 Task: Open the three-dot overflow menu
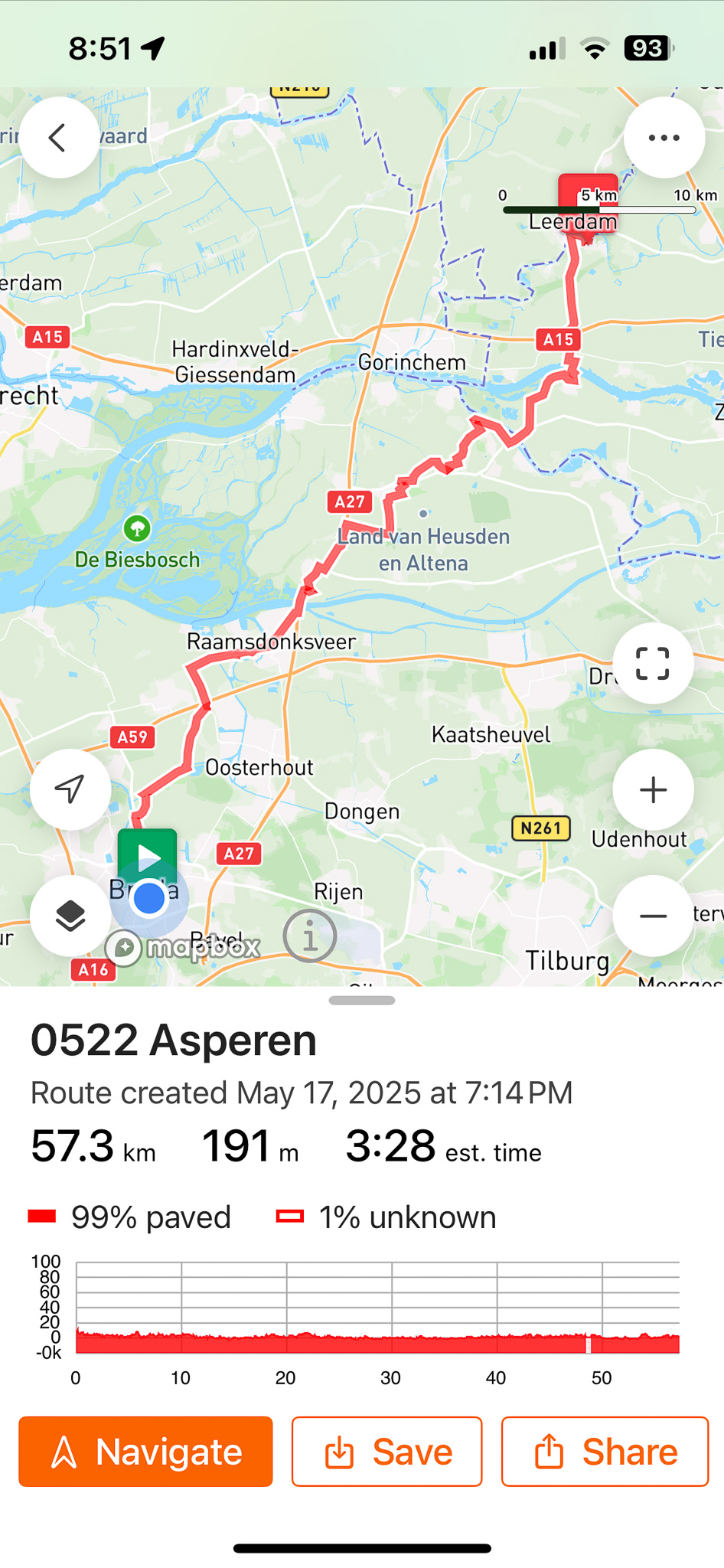pyautogui.click(x=664, y=138)
